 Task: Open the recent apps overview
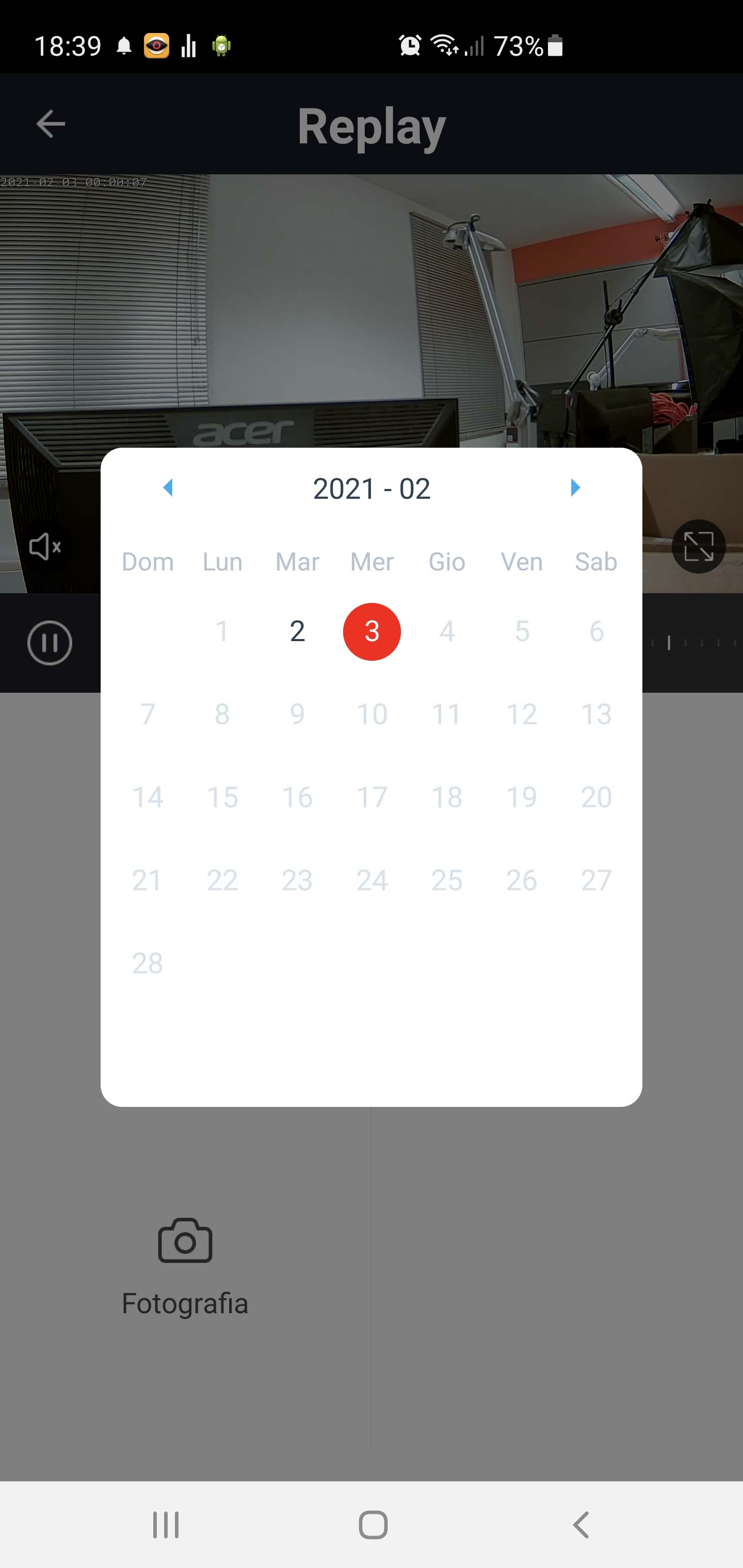[166, 1524]
